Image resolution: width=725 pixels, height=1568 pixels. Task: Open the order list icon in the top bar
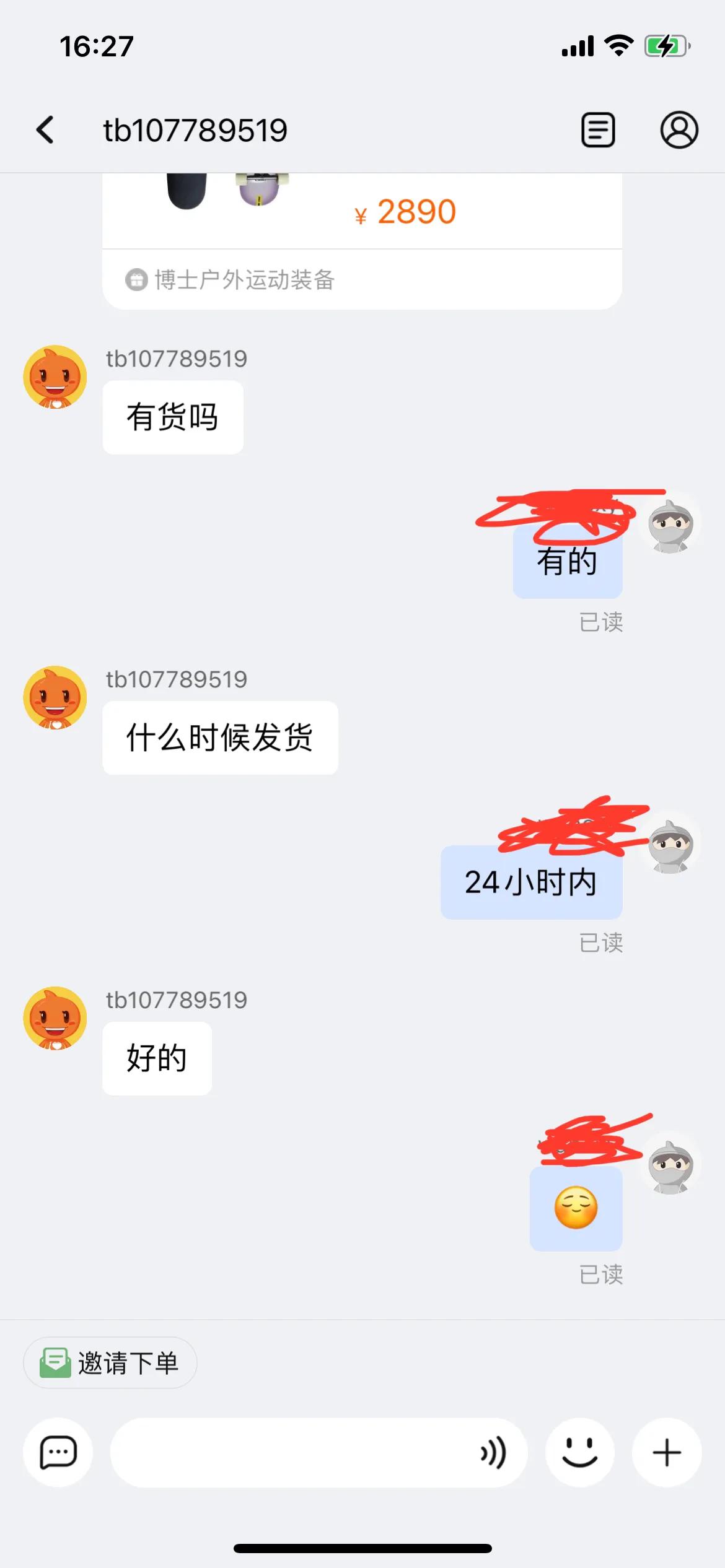(597, 130)
